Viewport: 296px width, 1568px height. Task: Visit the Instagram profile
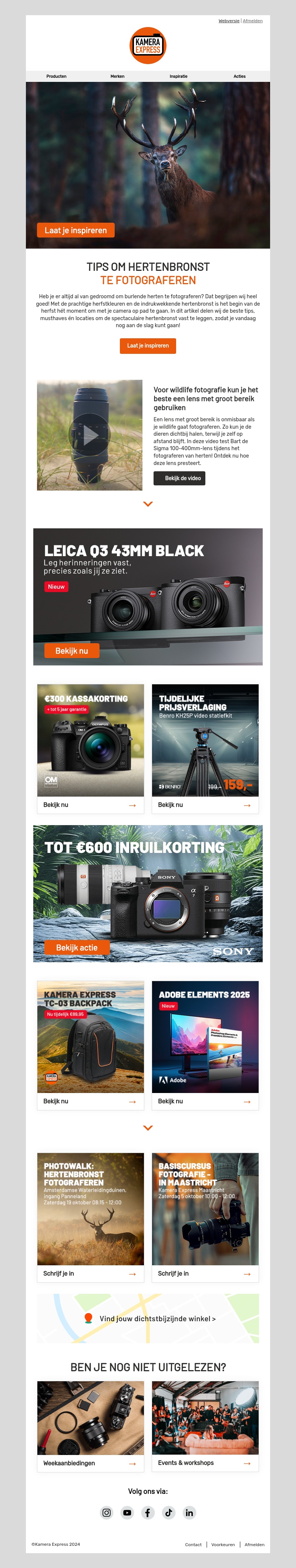point(106,1512)
